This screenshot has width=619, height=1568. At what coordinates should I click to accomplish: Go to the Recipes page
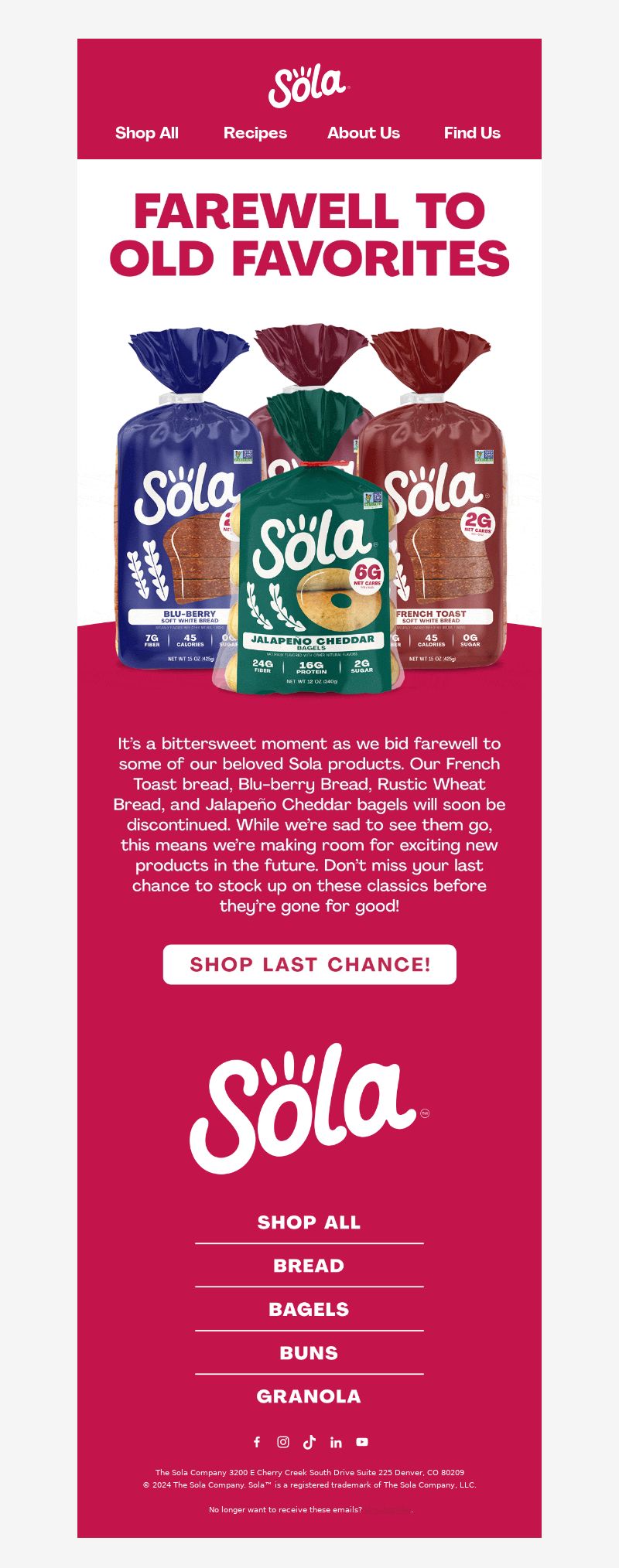[255, 133]
